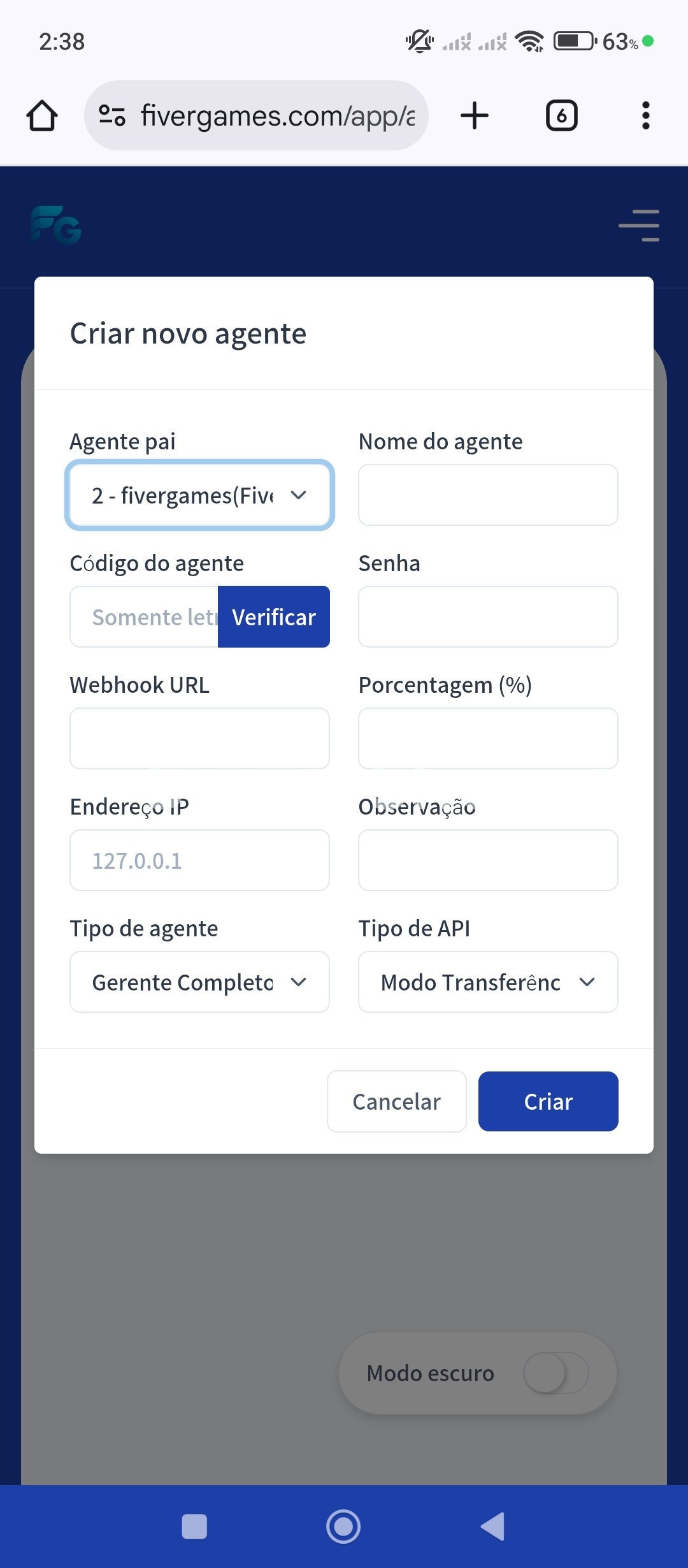Open the Tipo de API dropdown

488,982
